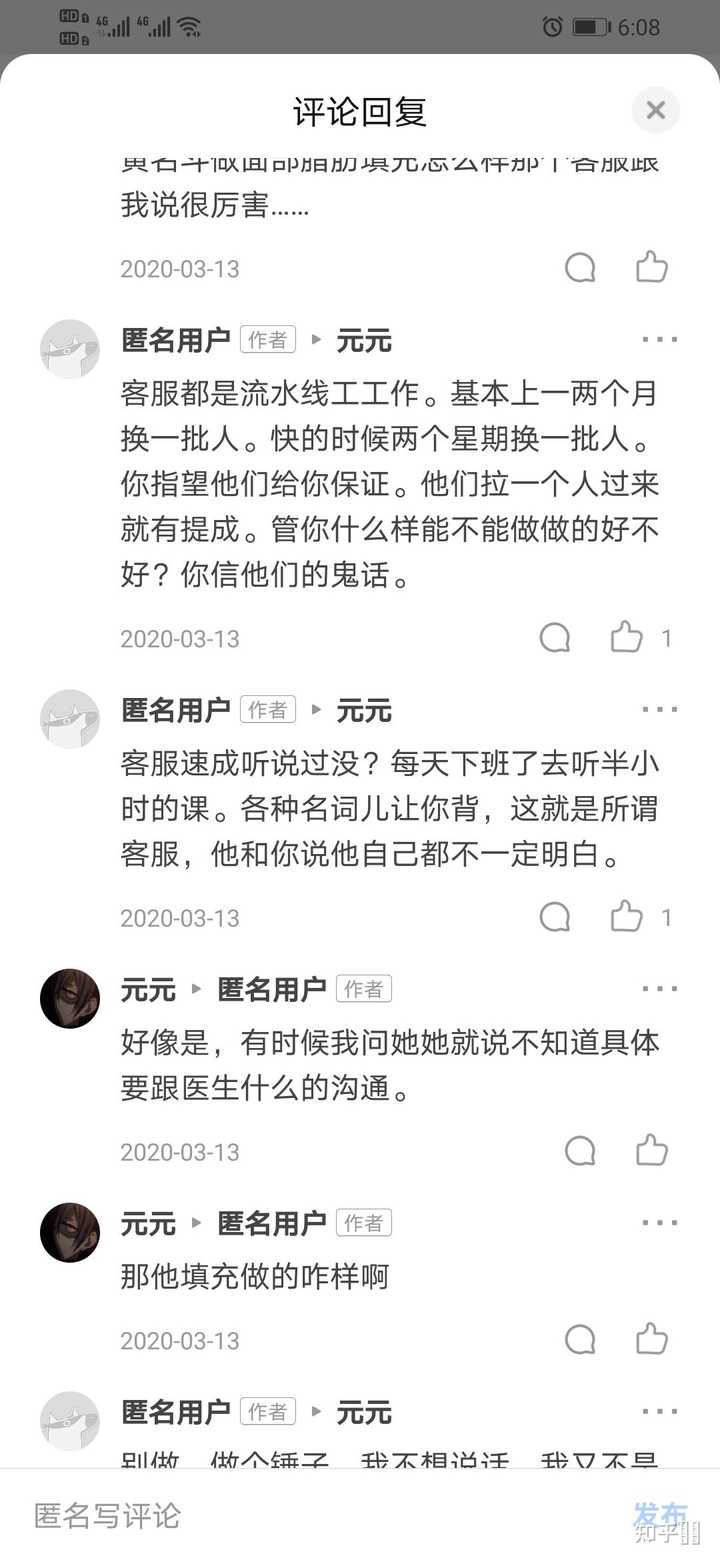Reply to the comment 那他填充做的咋样啊
The width and height of the screenshot is (720, 1560).
[580, 1339]
